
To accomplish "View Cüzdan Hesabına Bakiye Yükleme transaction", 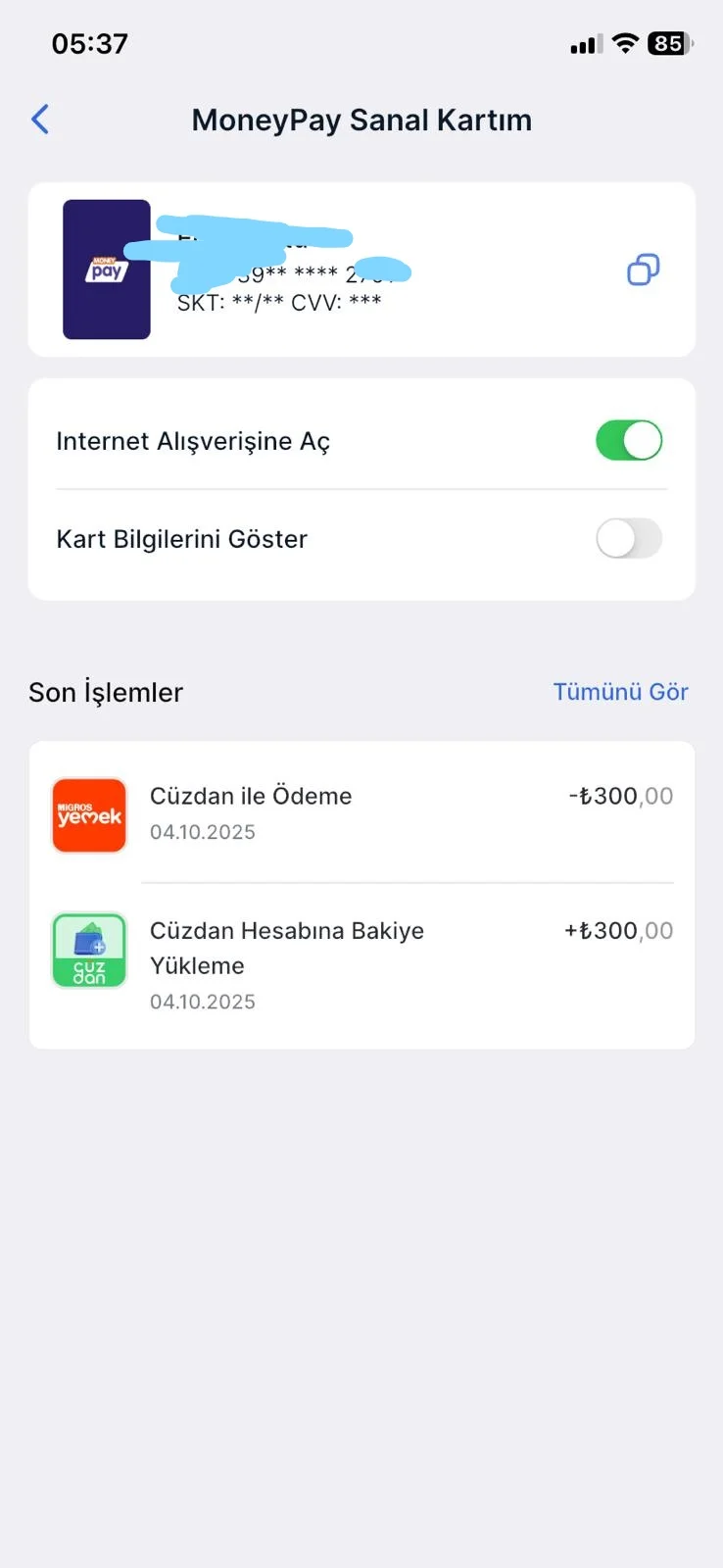I will coord(361,964).
